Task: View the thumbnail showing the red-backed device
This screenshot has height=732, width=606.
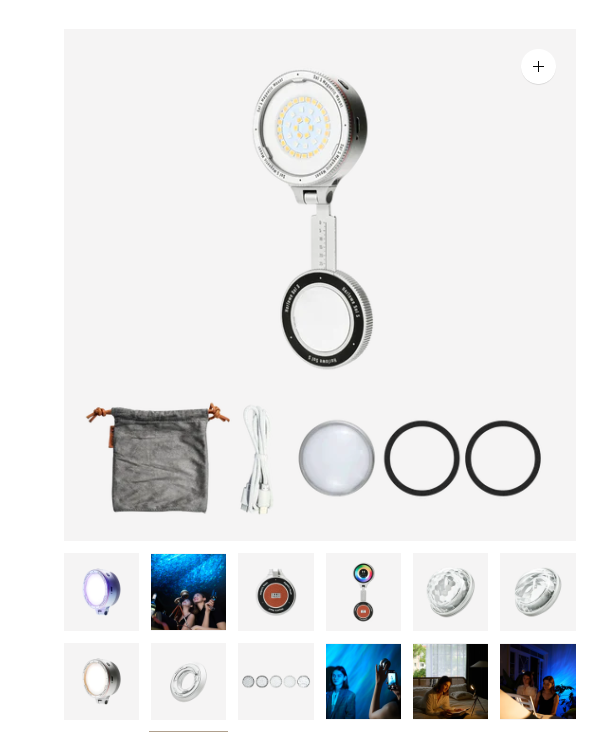Action: [275, 592]
